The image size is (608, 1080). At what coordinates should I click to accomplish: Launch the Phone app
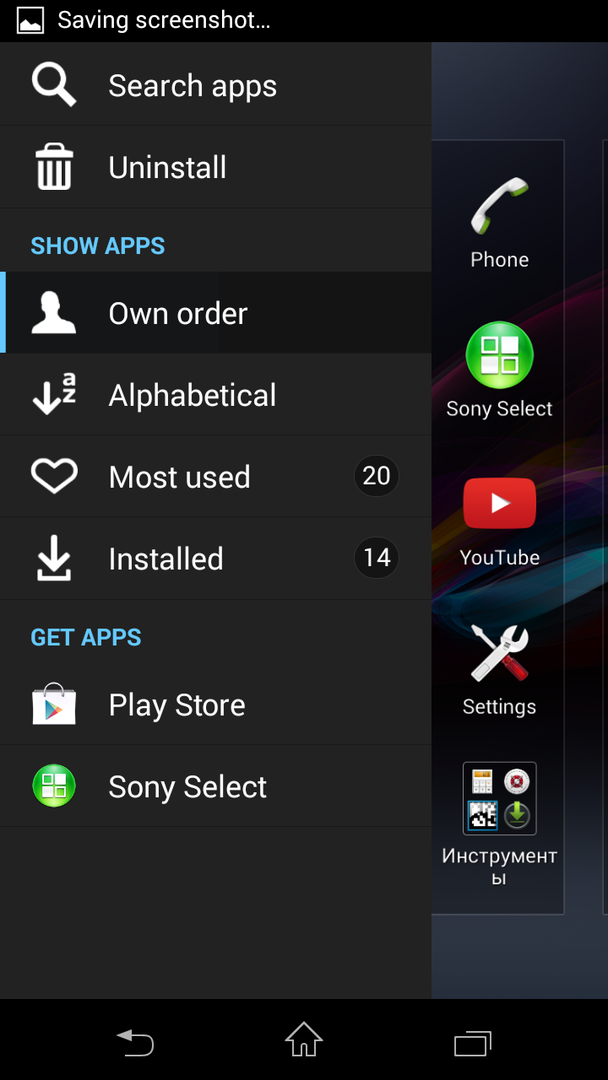(499, 222)
